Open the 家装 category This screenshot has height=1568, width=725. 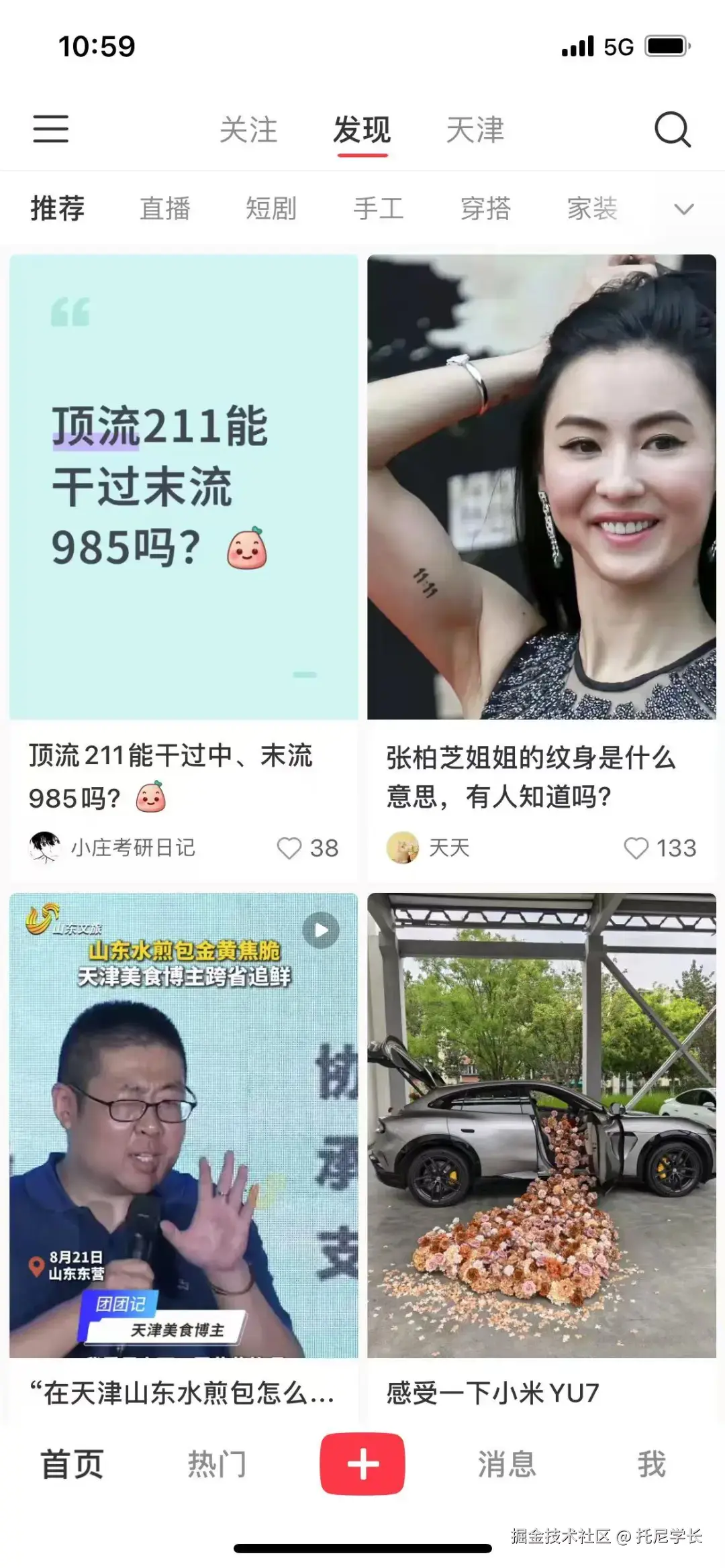(x=593, y=209)
